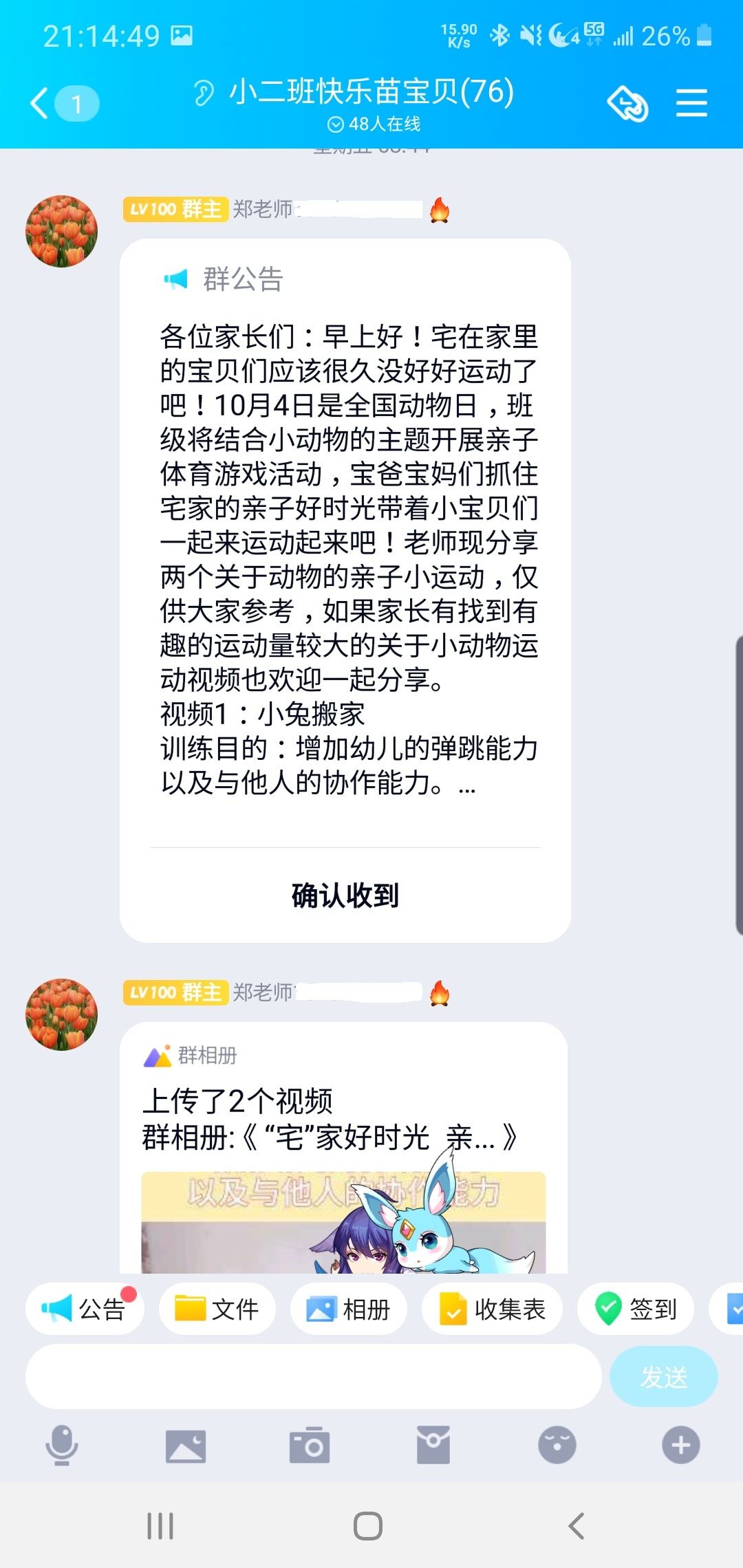
Task: Pick a picture from the gallery
Action: 186,1445
